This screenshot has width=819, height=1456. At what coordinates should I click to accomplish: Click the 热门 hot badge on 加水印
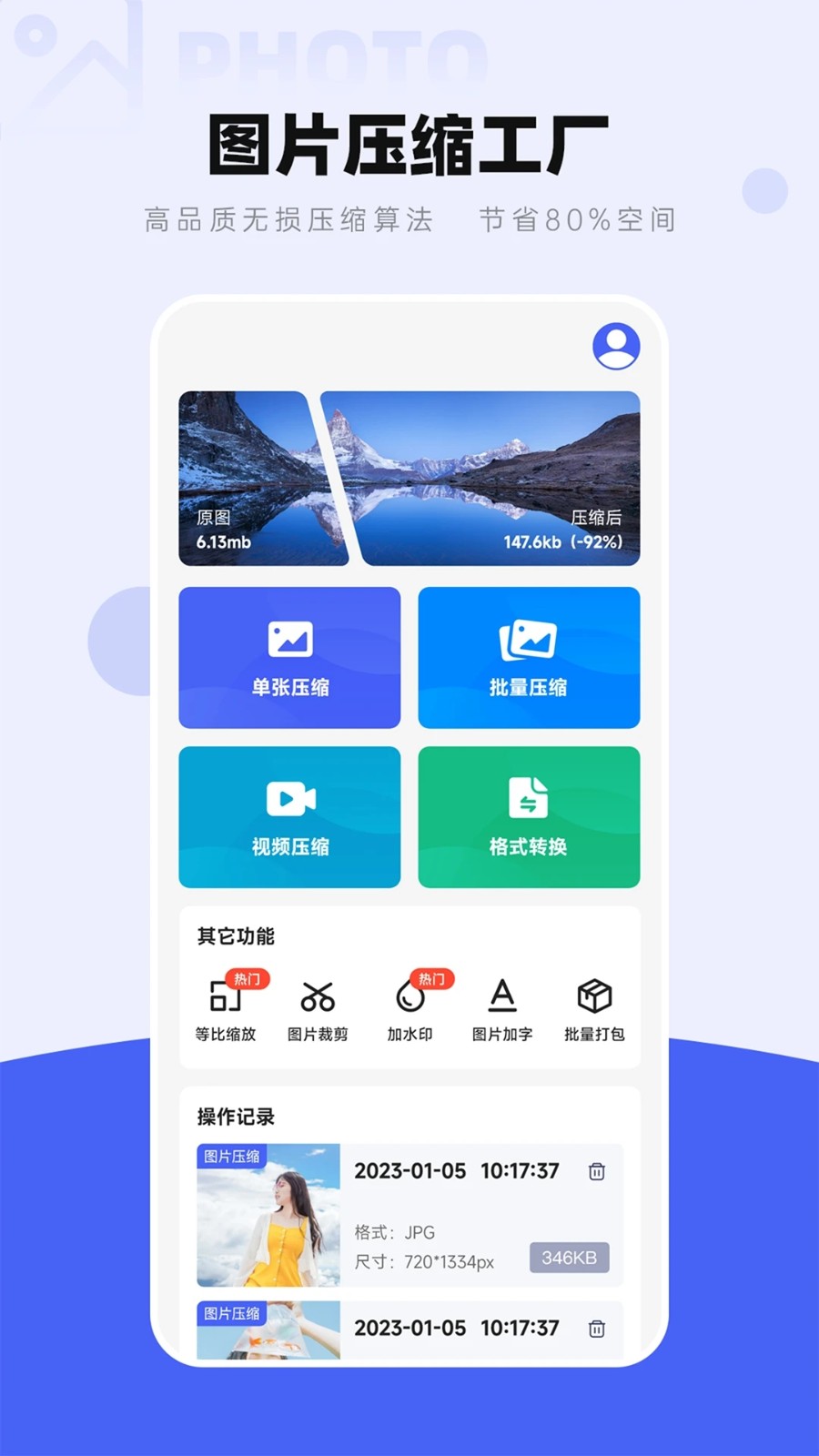pos(430,979)
